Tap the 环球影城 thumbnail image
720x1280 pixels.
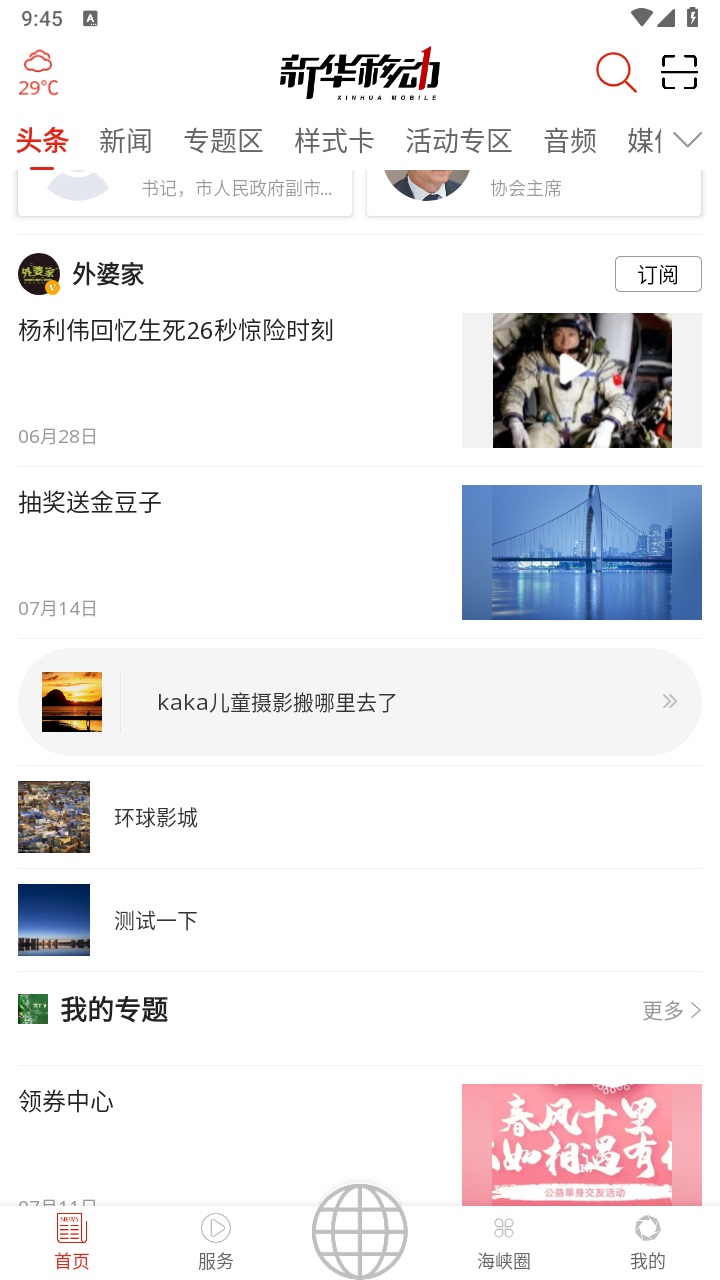(54, 817)
